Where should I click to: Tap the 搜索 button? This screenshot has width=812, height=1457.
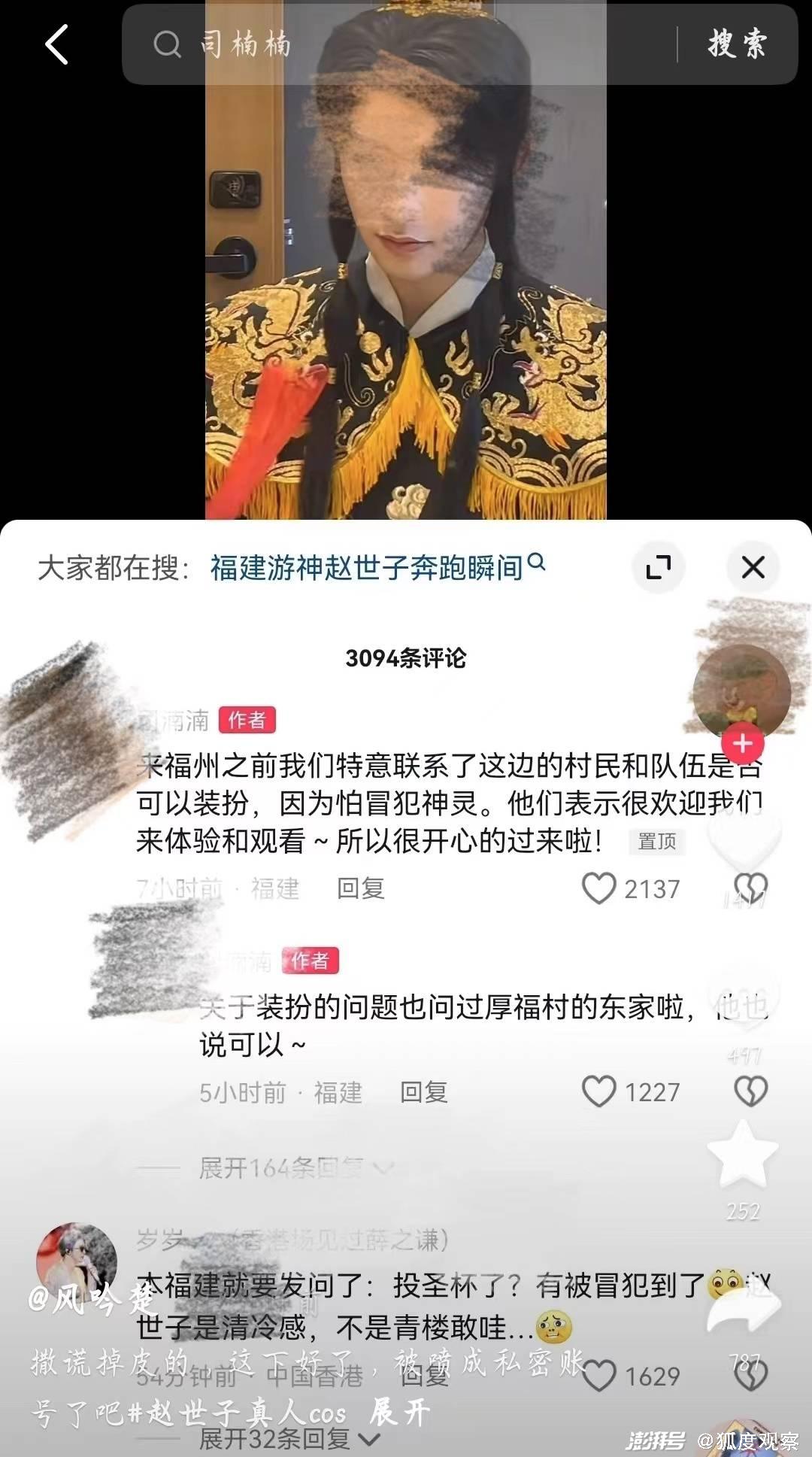coord(738,44)
